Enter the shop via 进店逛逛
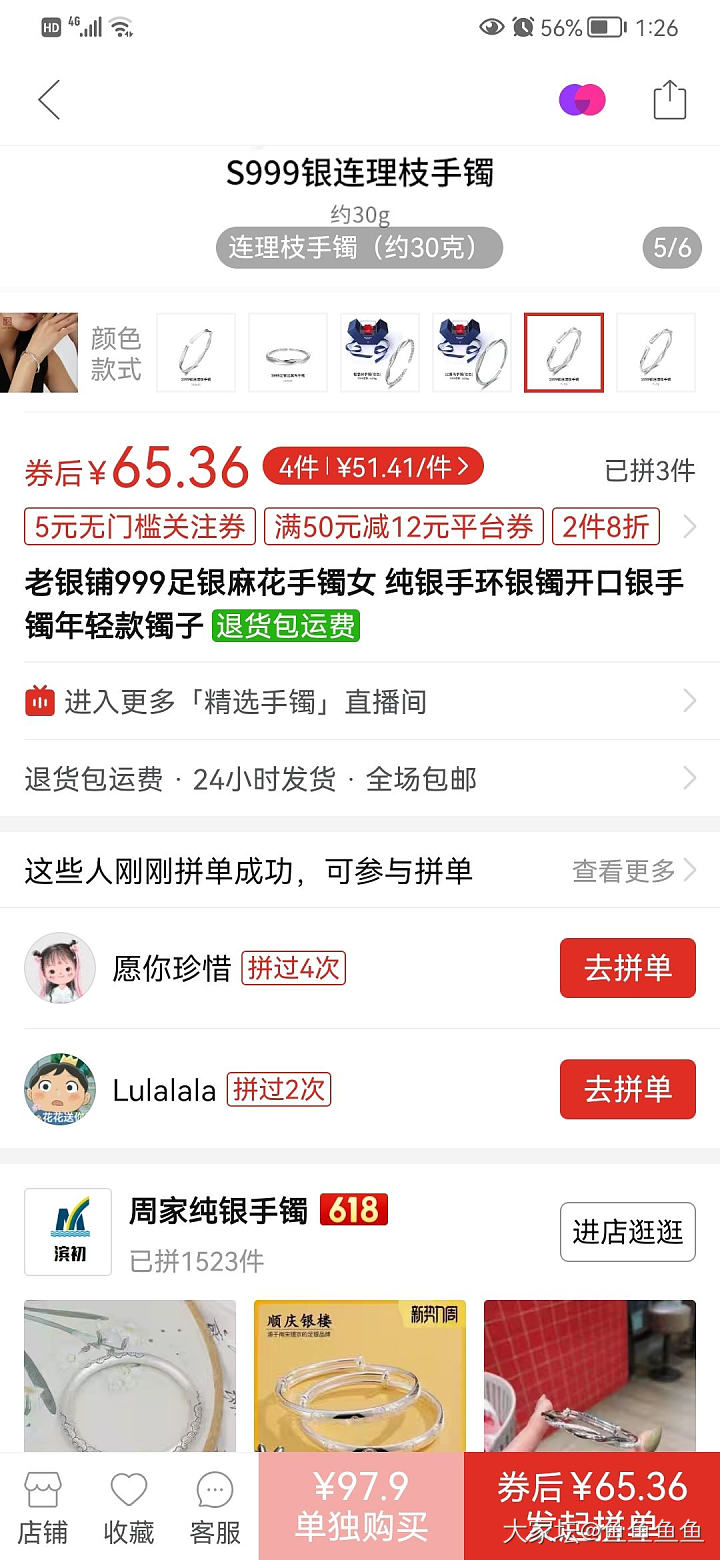 point(627,1231)
